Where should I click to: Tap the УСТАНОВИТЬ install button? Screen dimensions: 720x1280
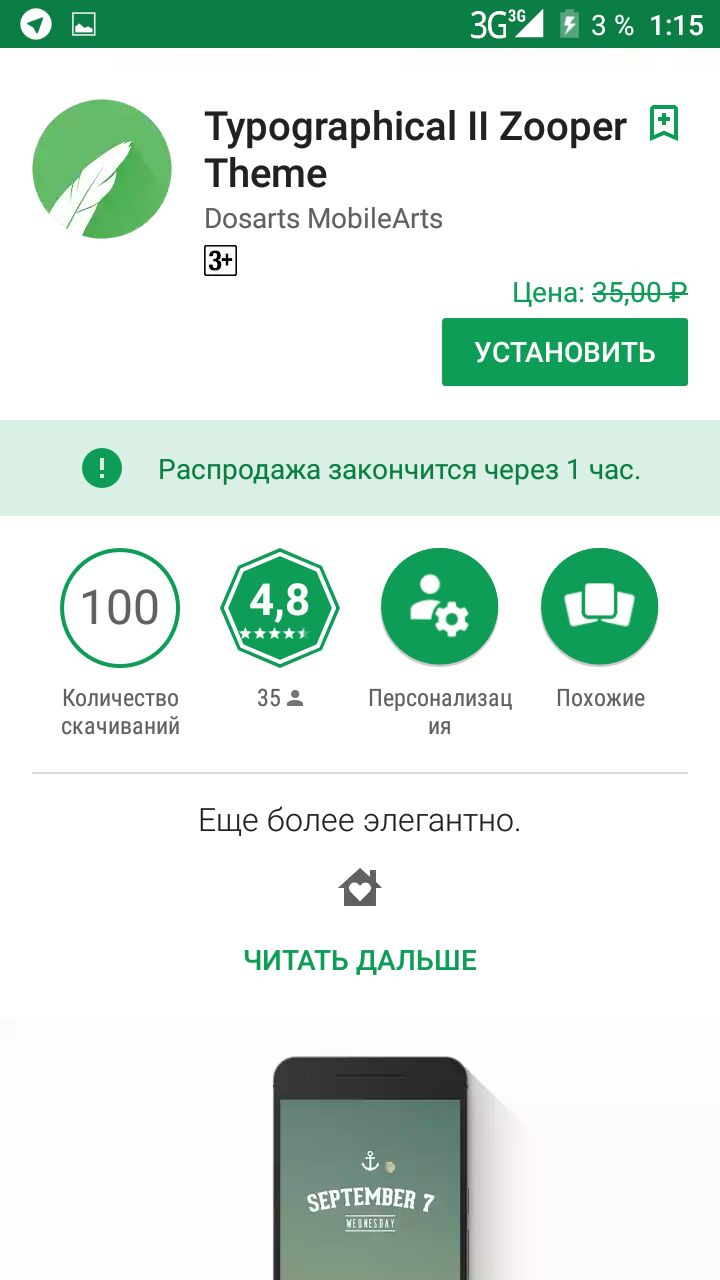point(564,352)
